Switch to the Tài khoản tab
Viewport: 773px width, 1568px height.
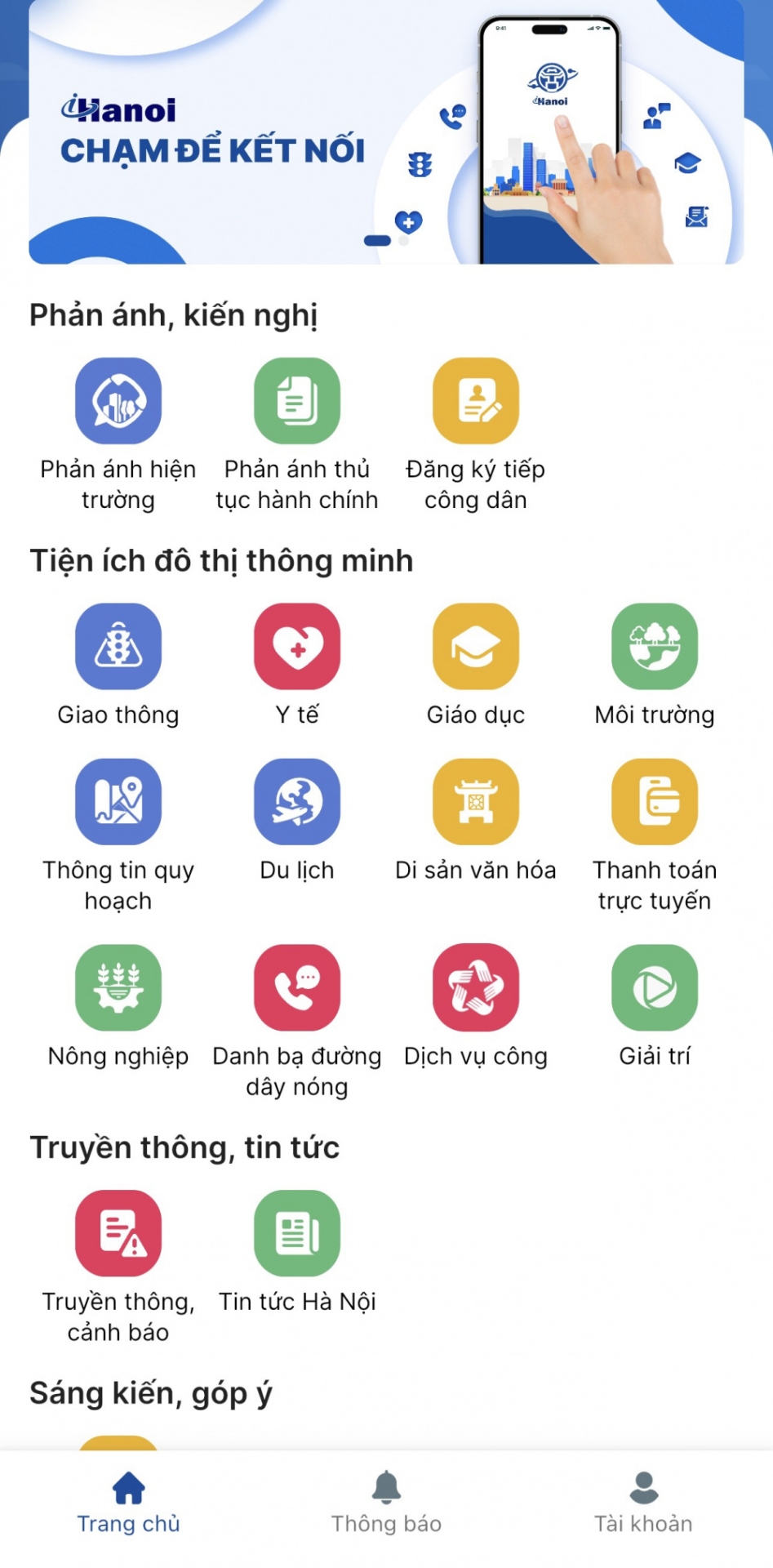click(643, 1503)
